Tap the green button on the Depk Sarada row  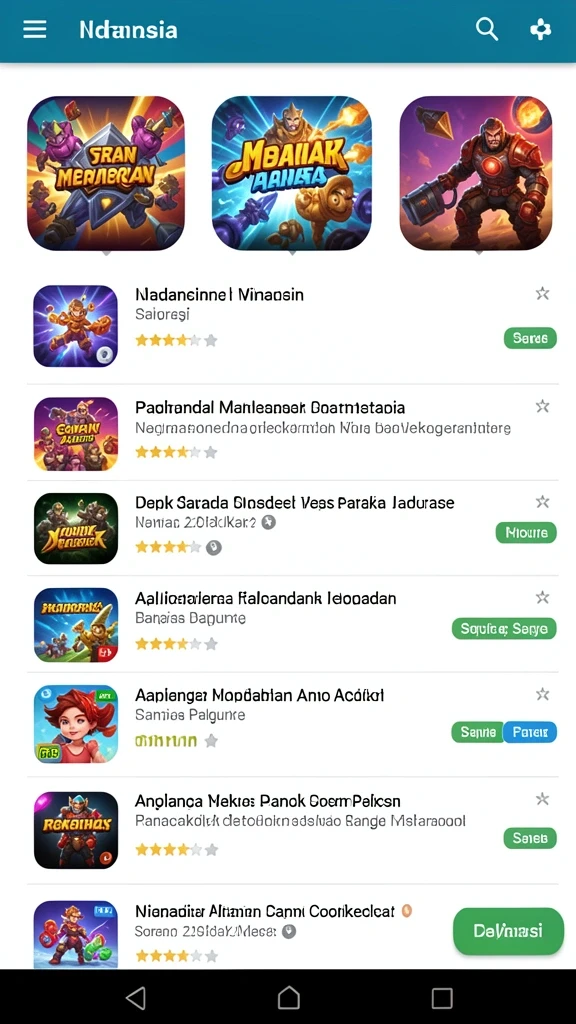coord(526,533)
